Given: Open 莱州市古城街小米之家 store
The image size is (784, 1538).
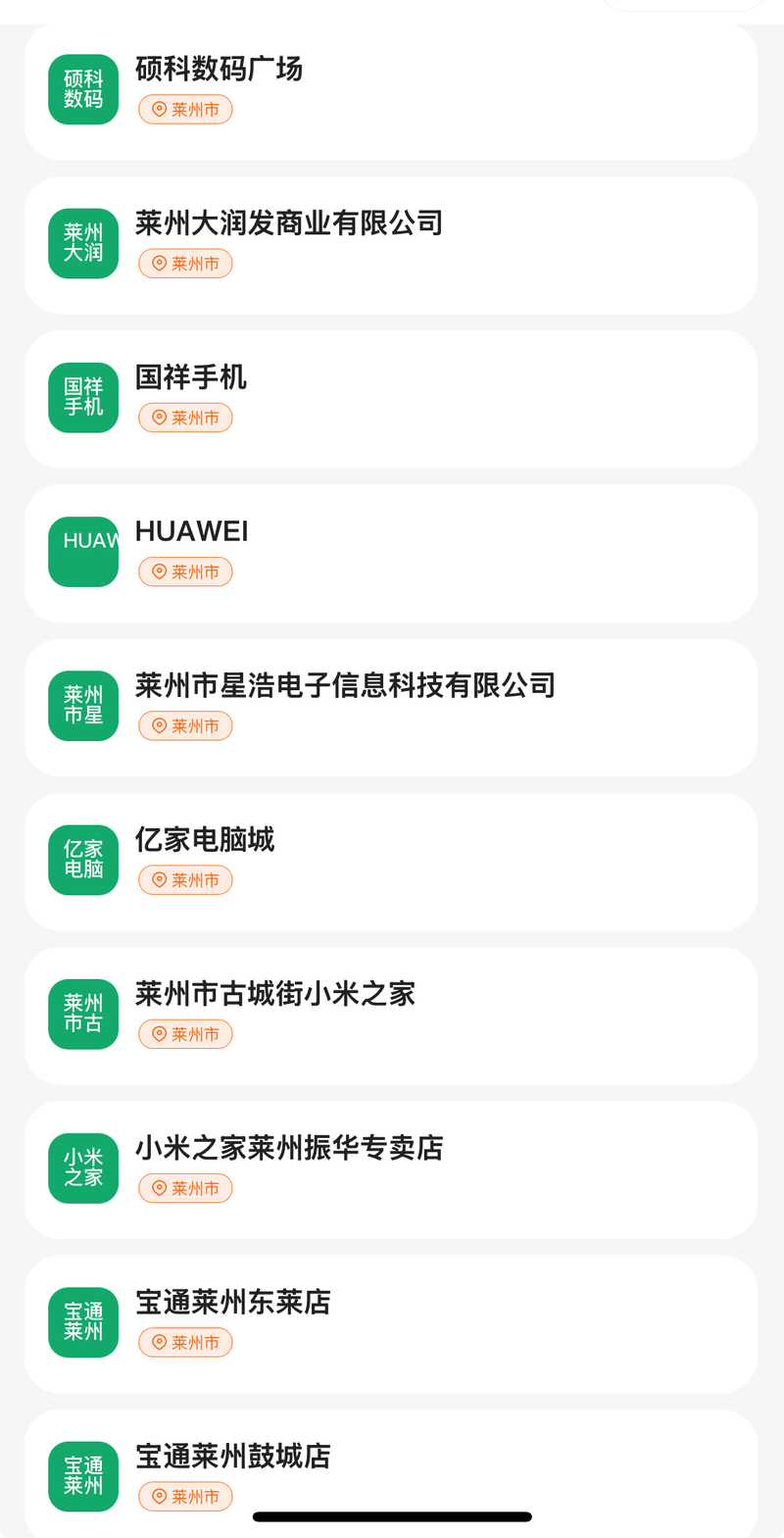Looking at the screenshot, I should tap(390, 1014).
